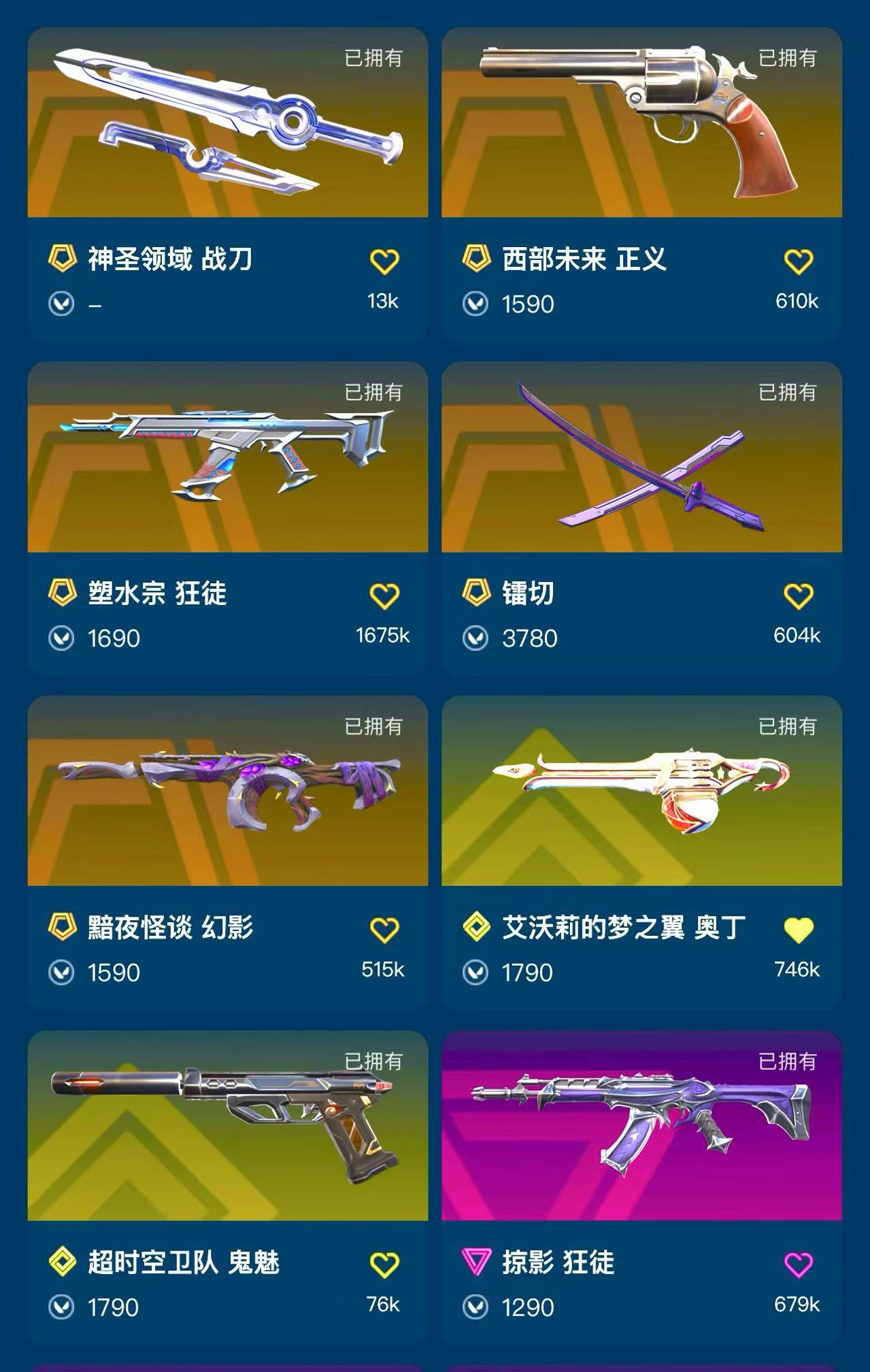Favorite the 神圣领域 战刀 skin
Screen dimensions: 870x1372
tap(384, 261)
